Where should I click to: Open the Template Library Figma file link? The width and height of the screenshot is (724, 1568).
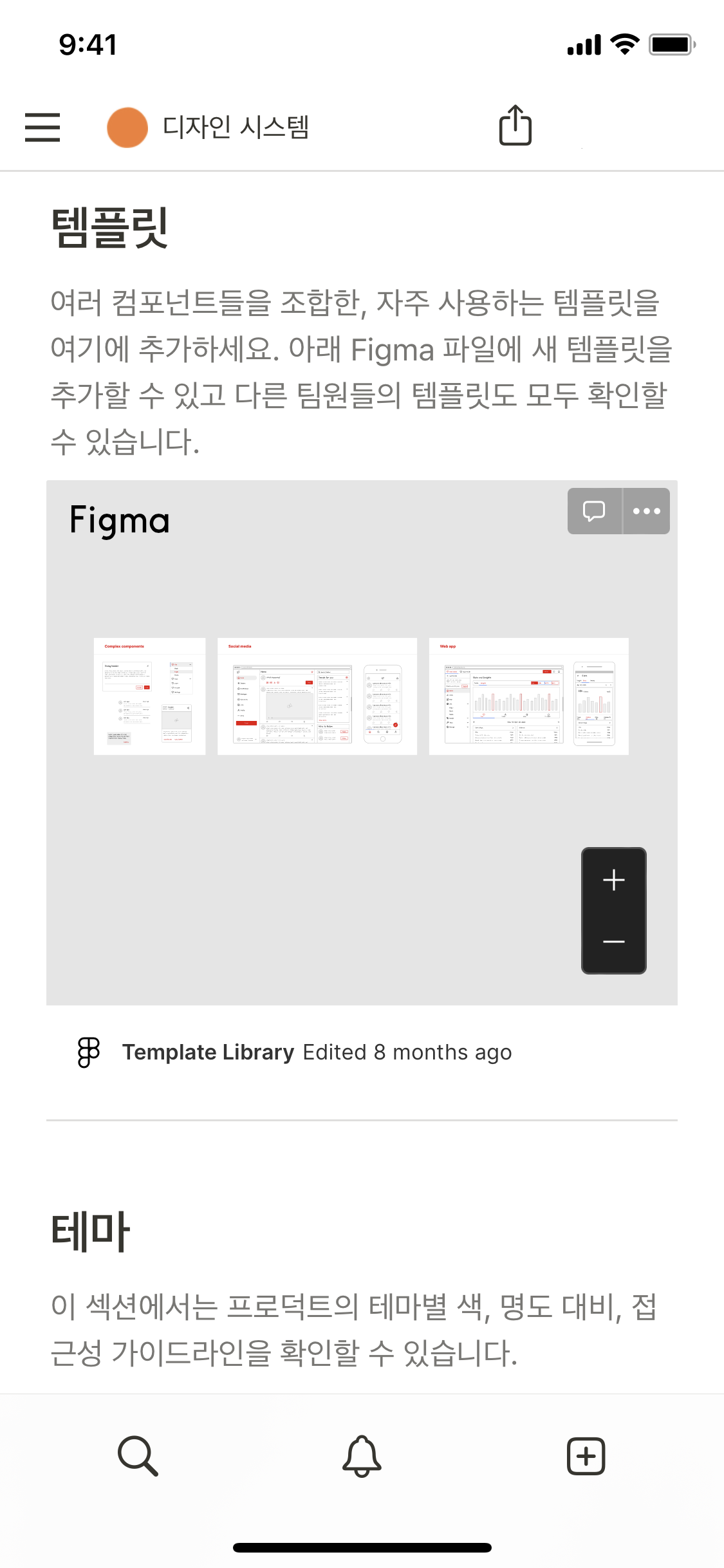coord(208,1052)
